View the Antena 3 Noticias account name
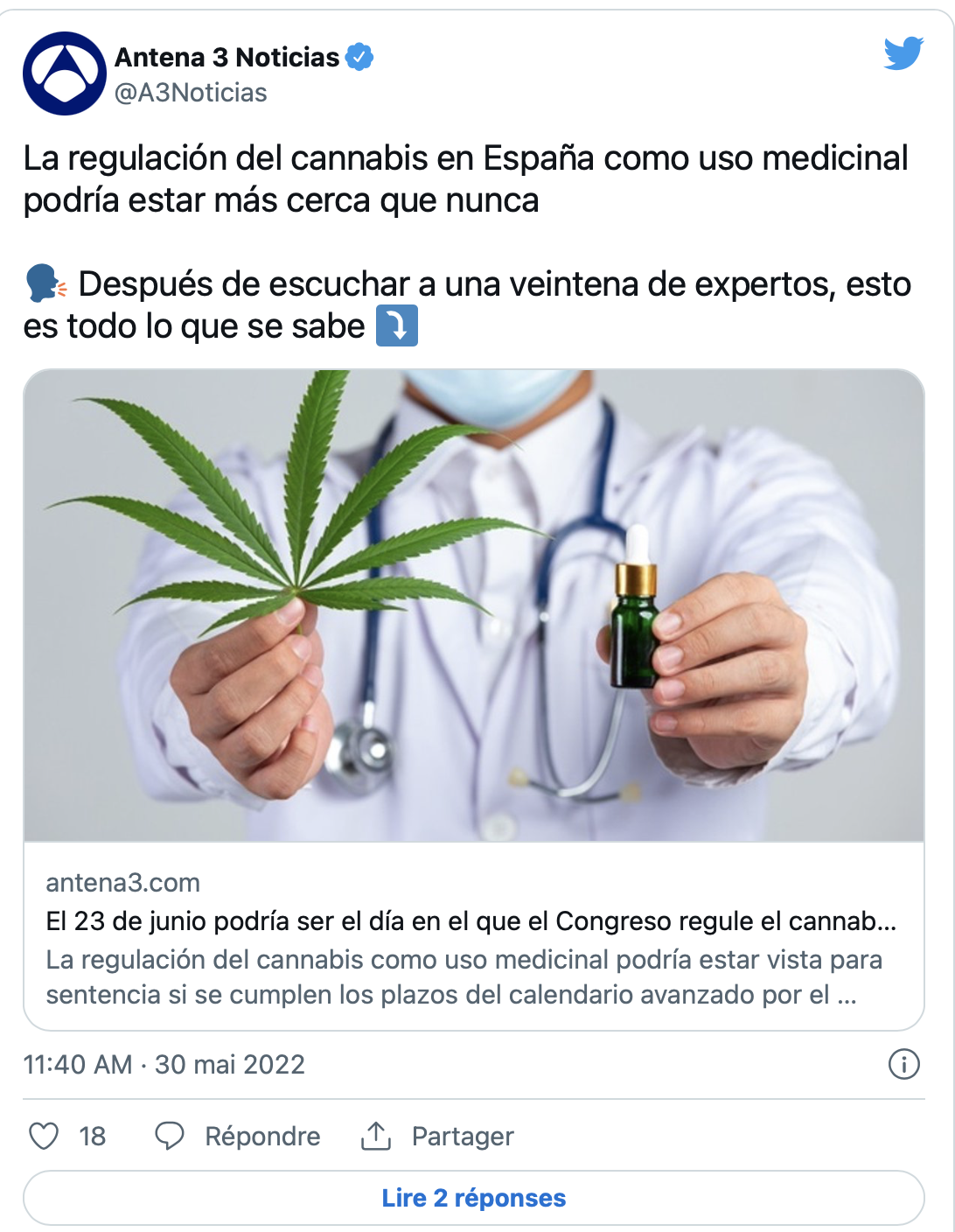Viewport: 955px width, 1232px height. click(227, 58)
